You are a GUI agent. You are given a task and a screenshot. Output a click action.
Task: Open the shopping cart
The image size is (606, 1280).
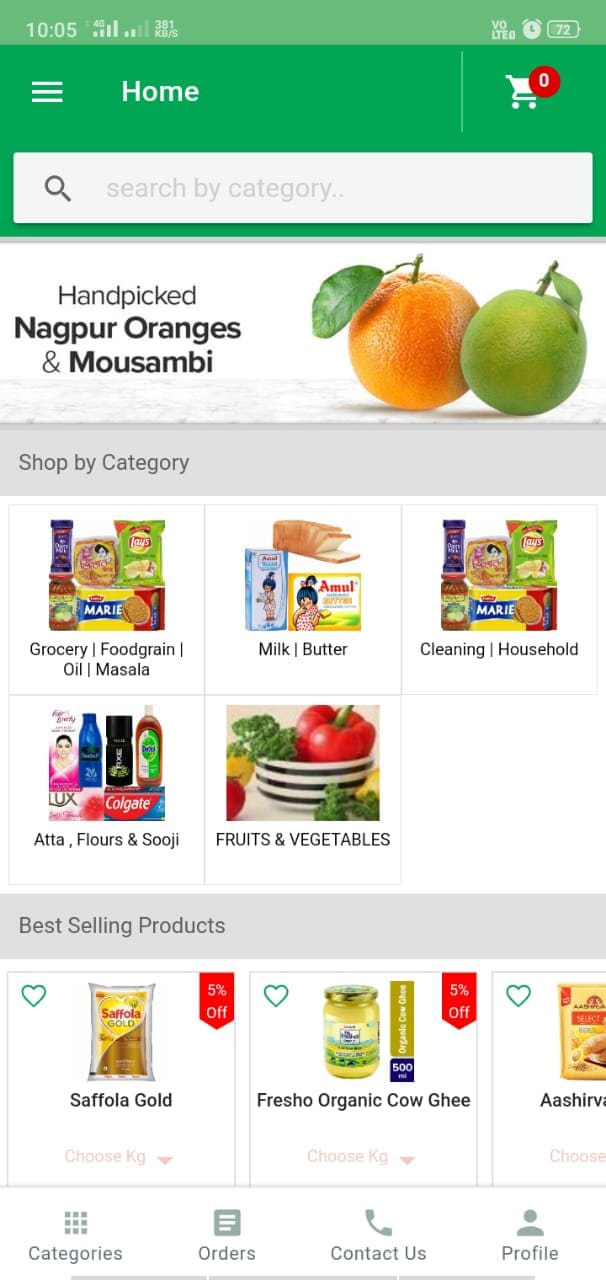[524, 91]
